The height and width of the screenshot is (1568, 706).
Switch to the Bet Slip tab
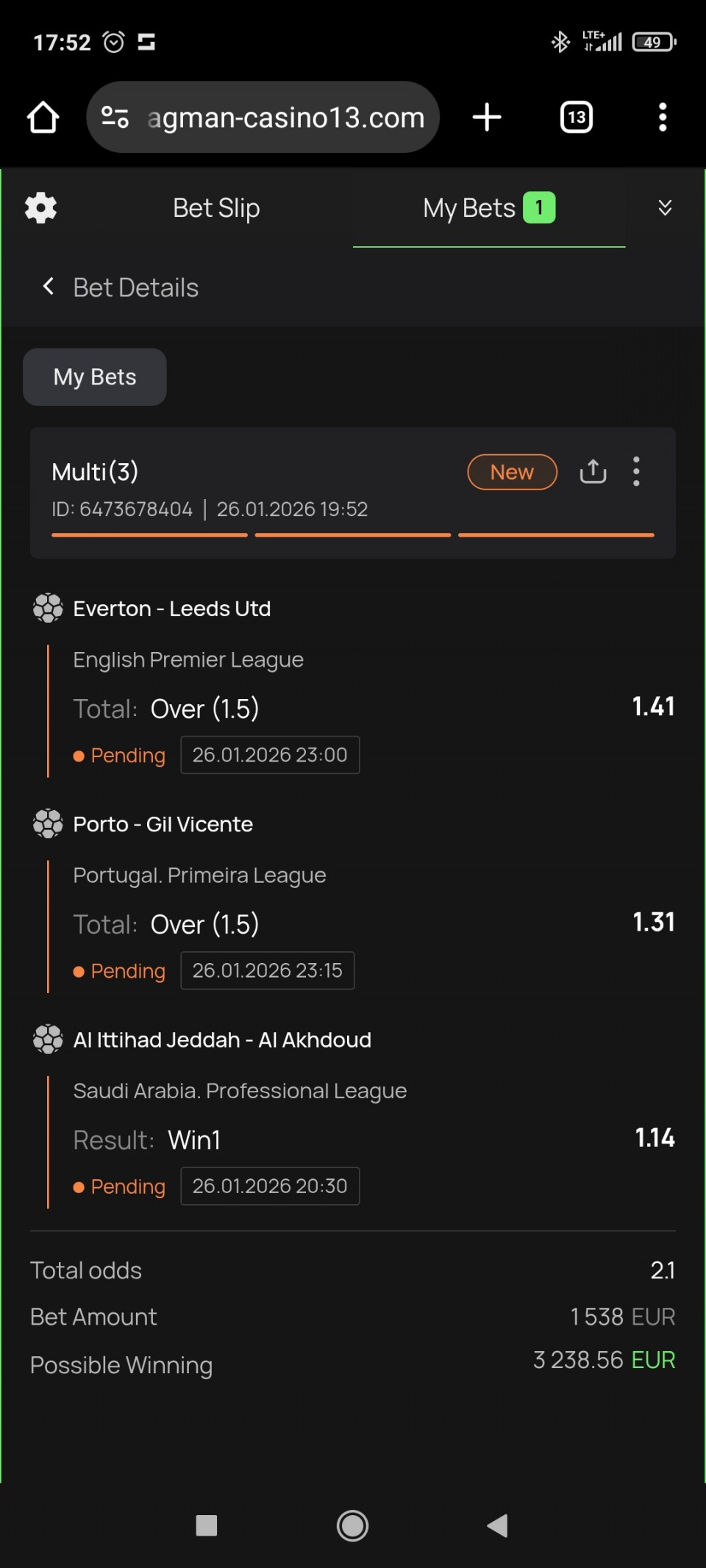(x=216, y=208)
